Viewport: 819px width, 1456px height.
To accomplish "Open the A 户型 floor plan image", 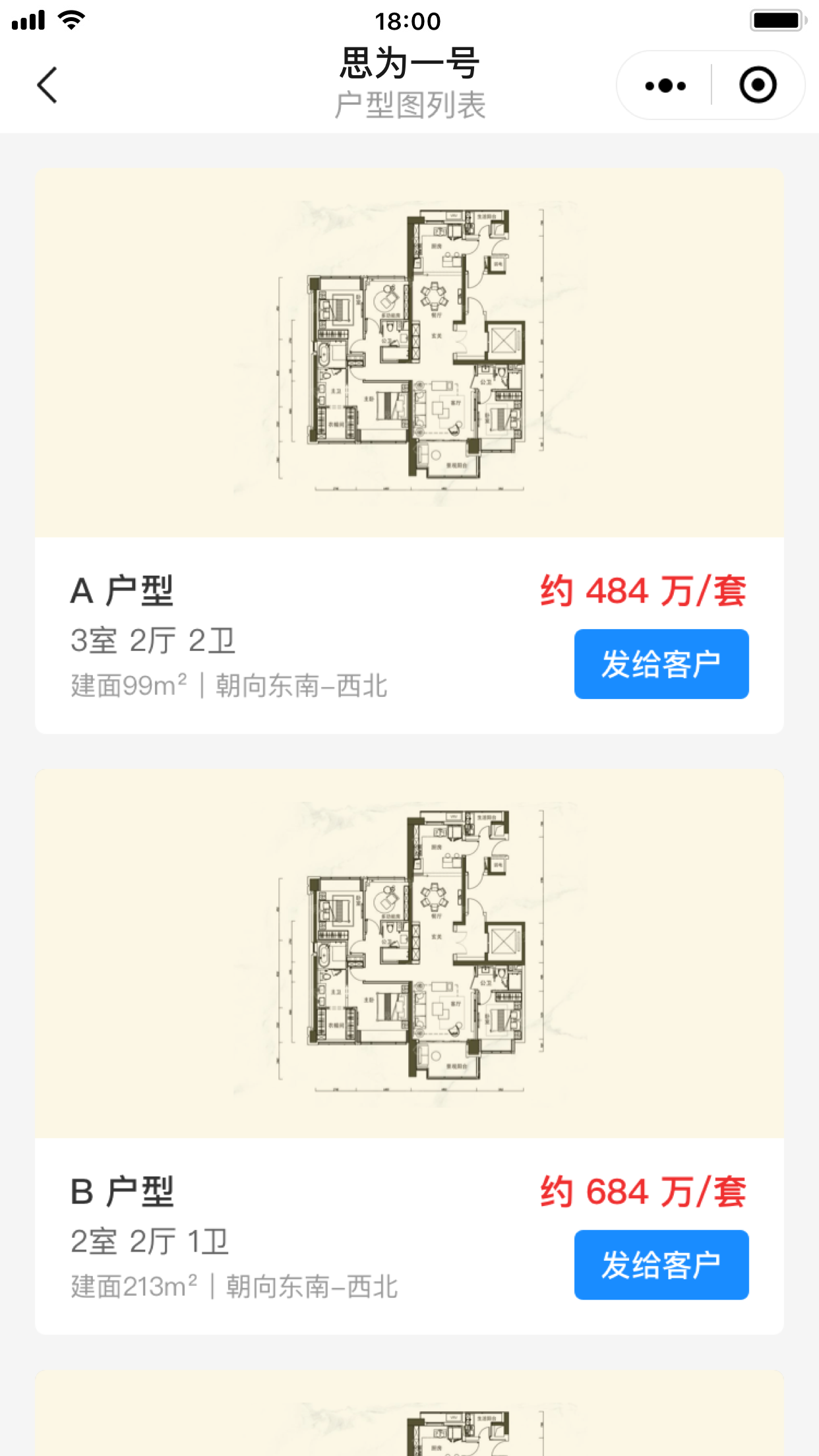I will (x=409, y=353).
